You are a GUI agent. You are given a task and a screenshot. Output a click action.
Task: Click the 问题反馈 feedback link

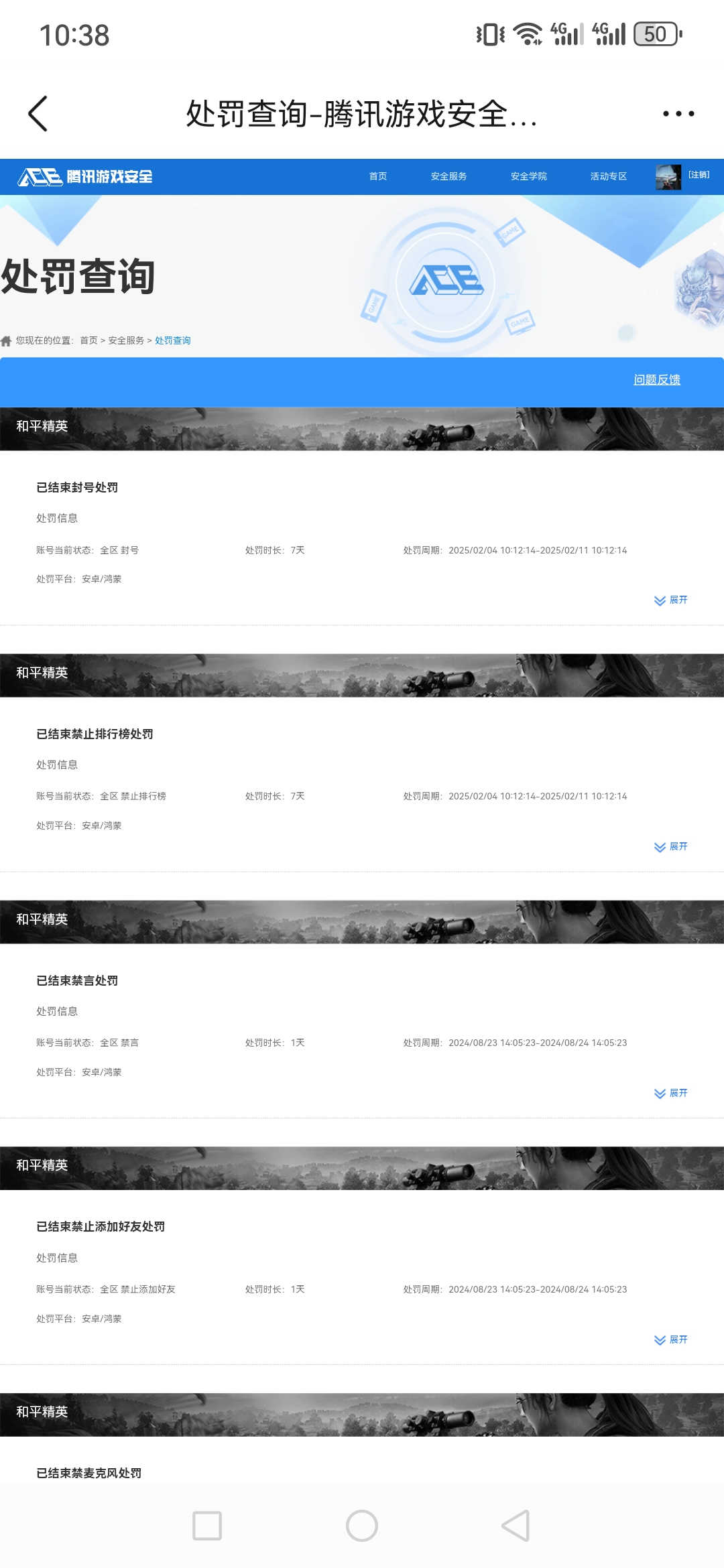(658, 379)
